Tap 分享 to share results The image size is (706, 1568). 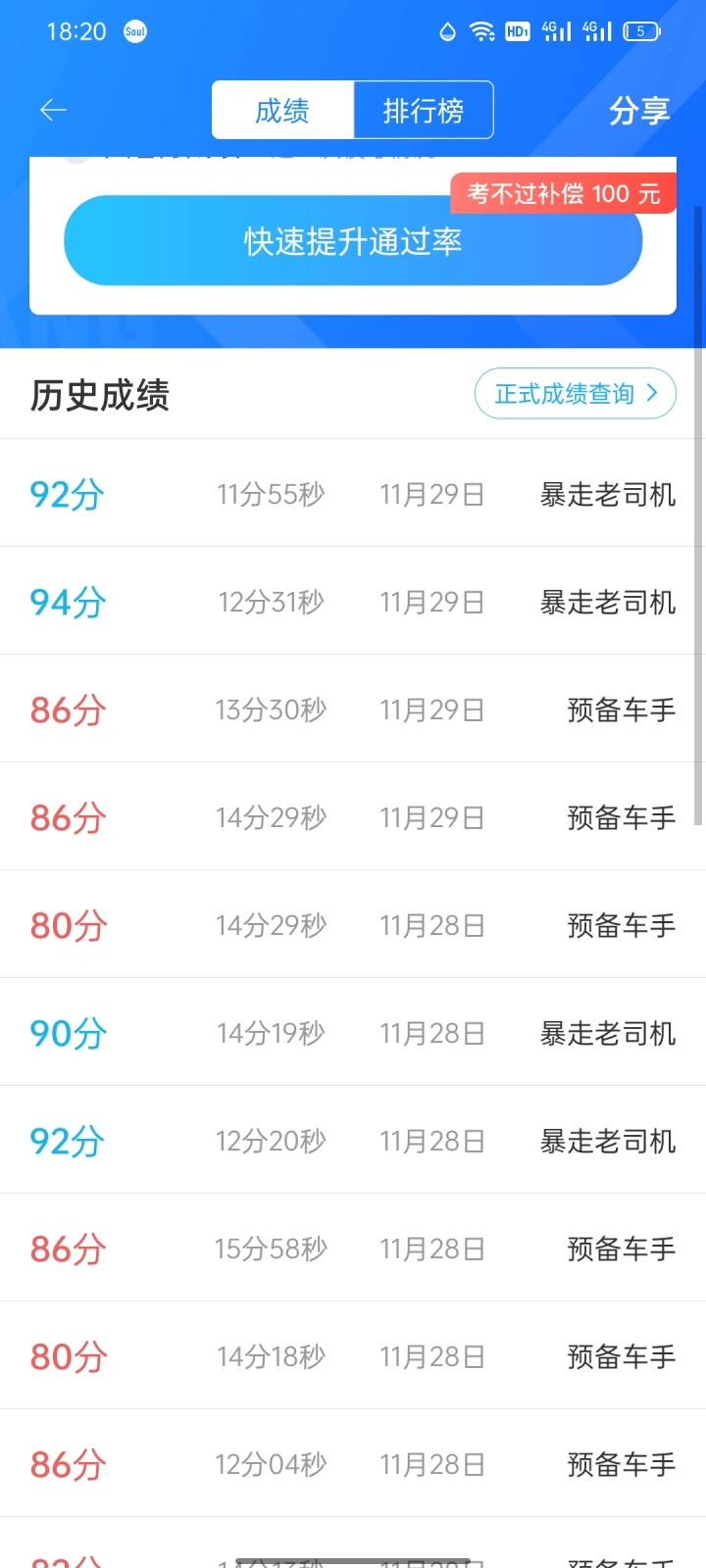pyautogui.click(x=639, y=111)
